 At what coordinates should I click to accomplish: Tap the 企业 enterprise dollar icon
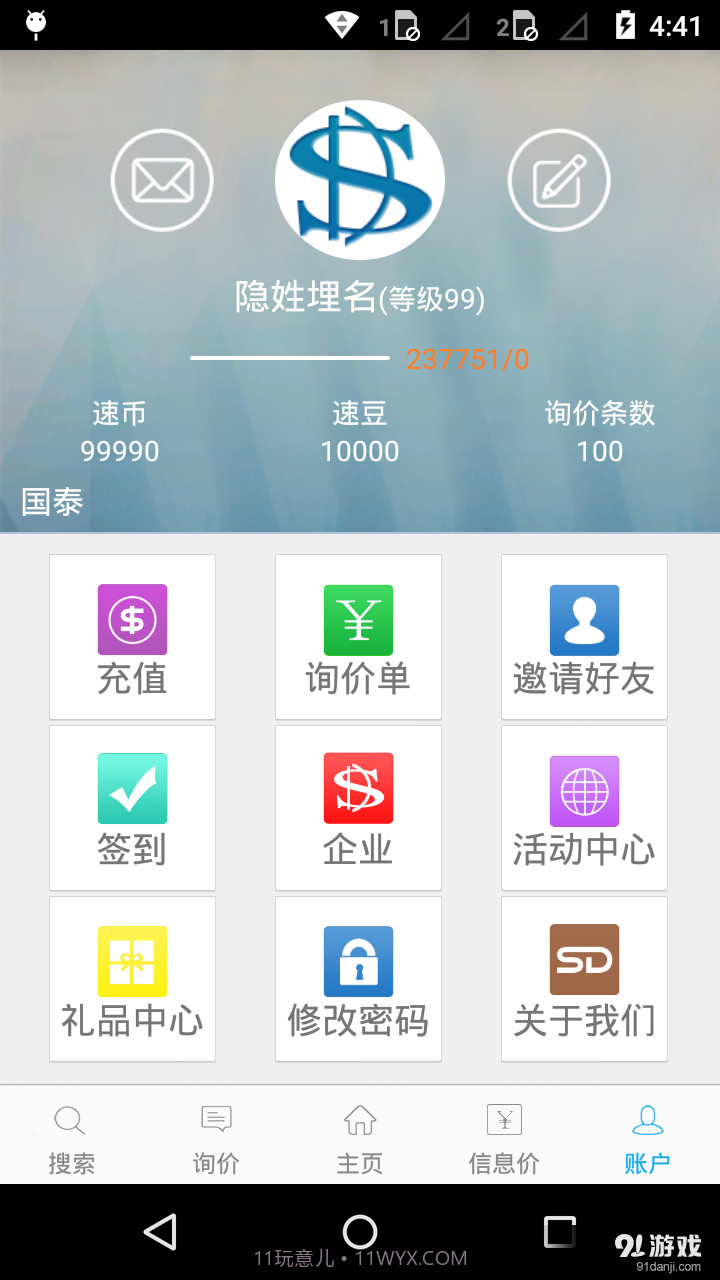point(358,790)
